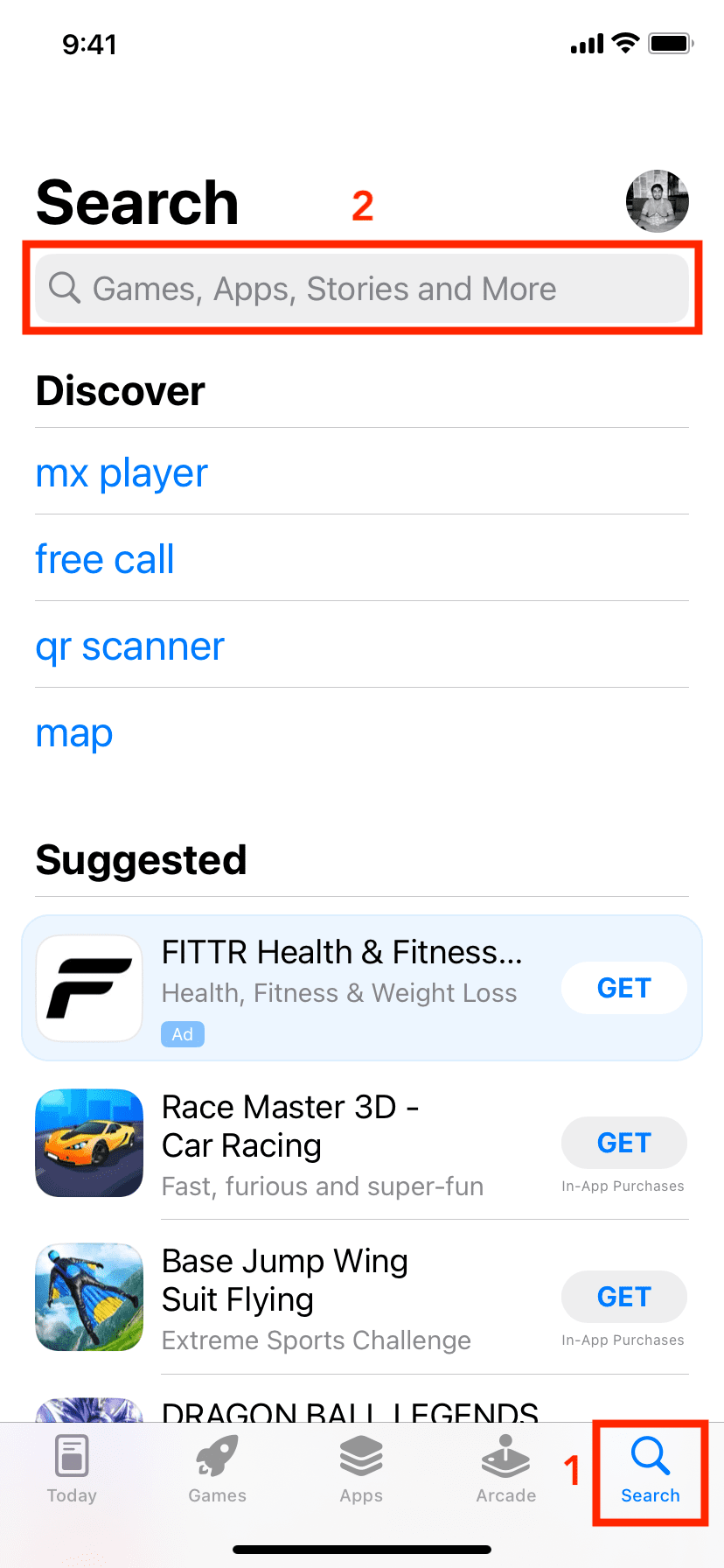Open the map search suggestion
This screenshot has width=724, height=1568.
point(74,733)
